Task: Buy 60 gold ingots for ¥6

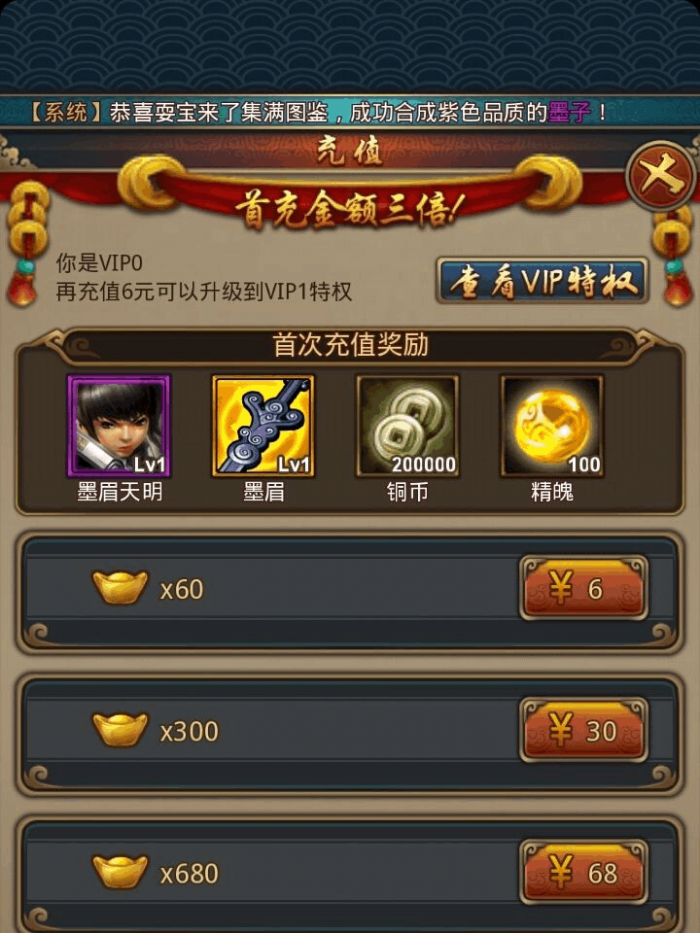Action: pos(583,589)
